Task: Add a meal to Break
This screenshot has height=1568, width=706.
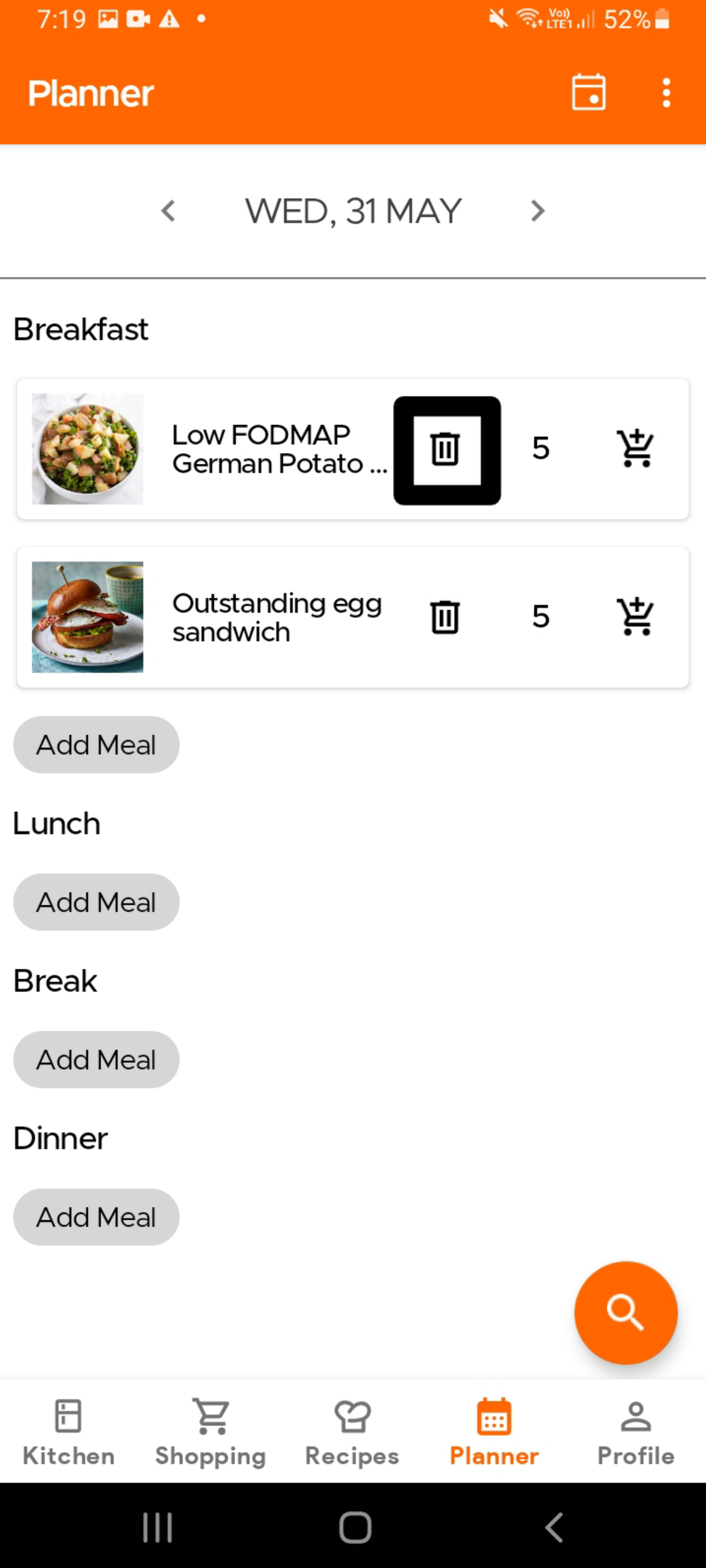Action: [x=96, y=1060]
